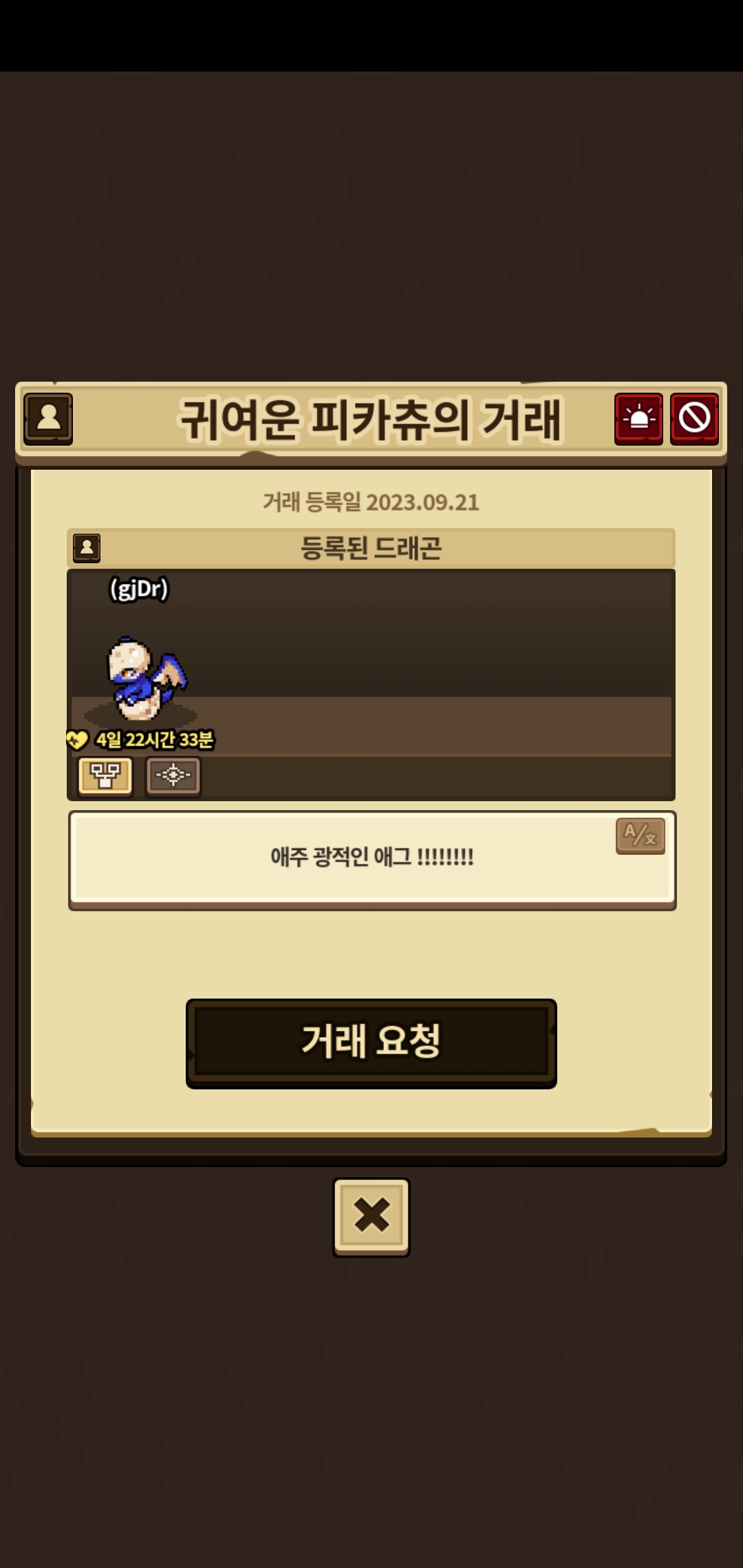Viewport: 743px width, 1568px height.
Task: Block this user with the prohibition icon
Action: click(694, 419)
